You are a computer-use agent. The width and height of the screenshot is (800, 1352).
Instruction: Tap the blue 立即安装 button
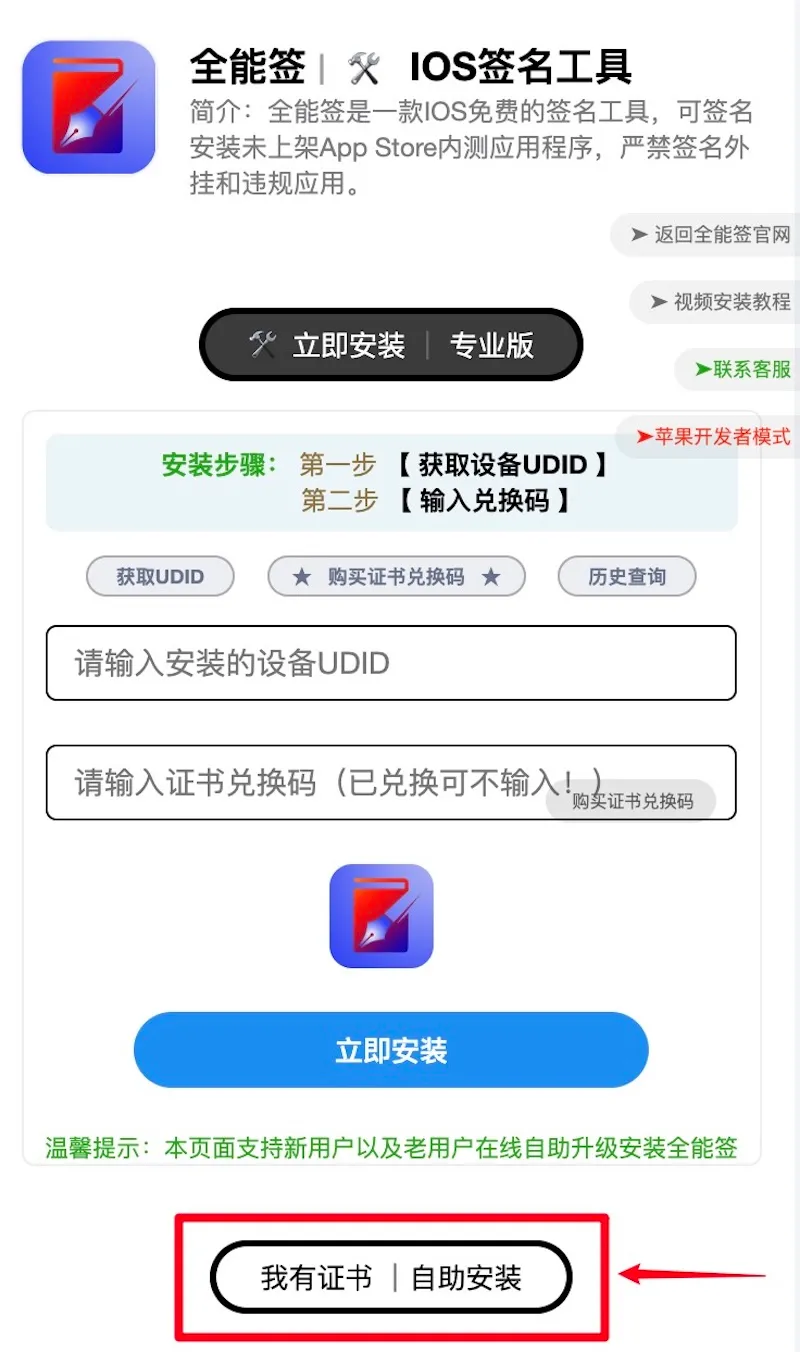(391, 1050)
